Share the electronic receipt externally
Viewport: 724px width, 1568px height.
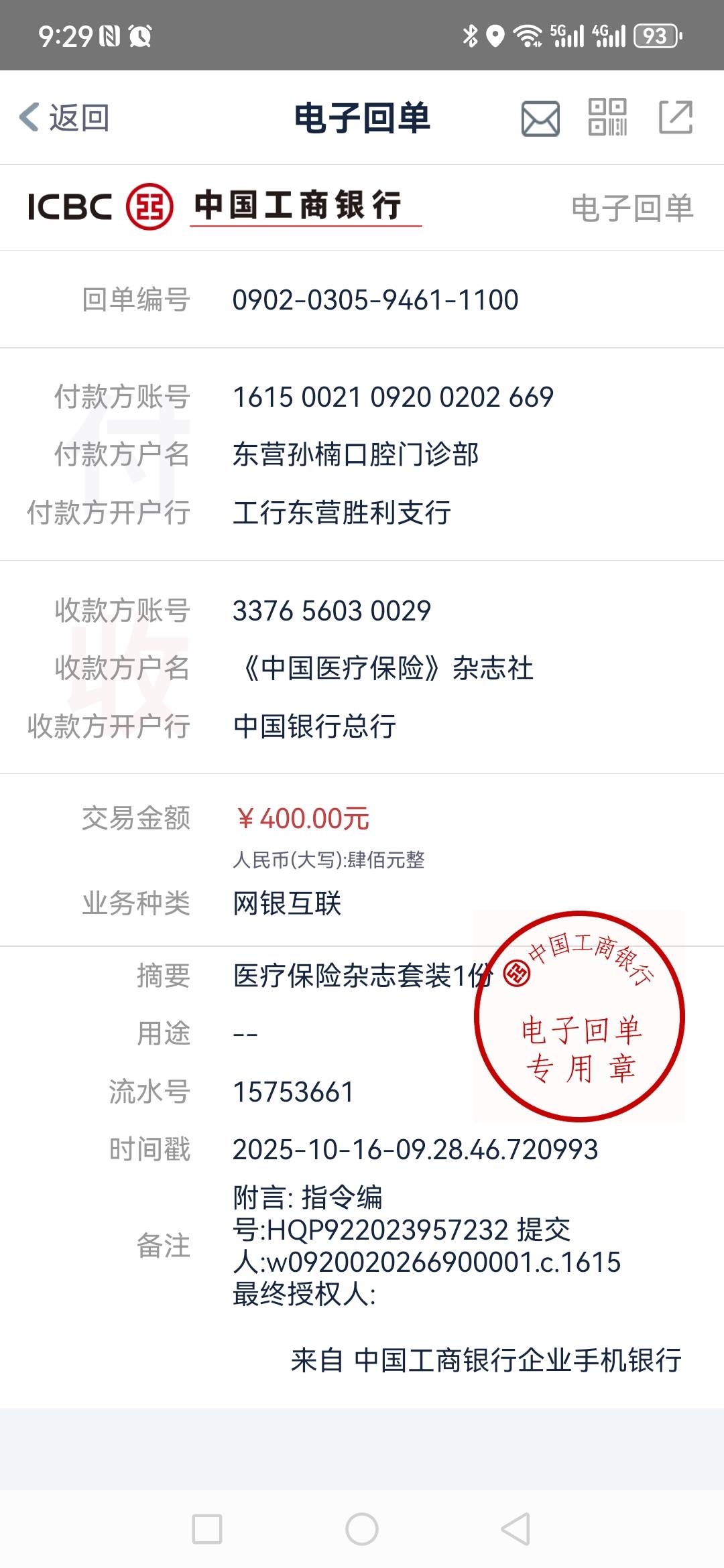pyautogui.click(x=675, y=118)
